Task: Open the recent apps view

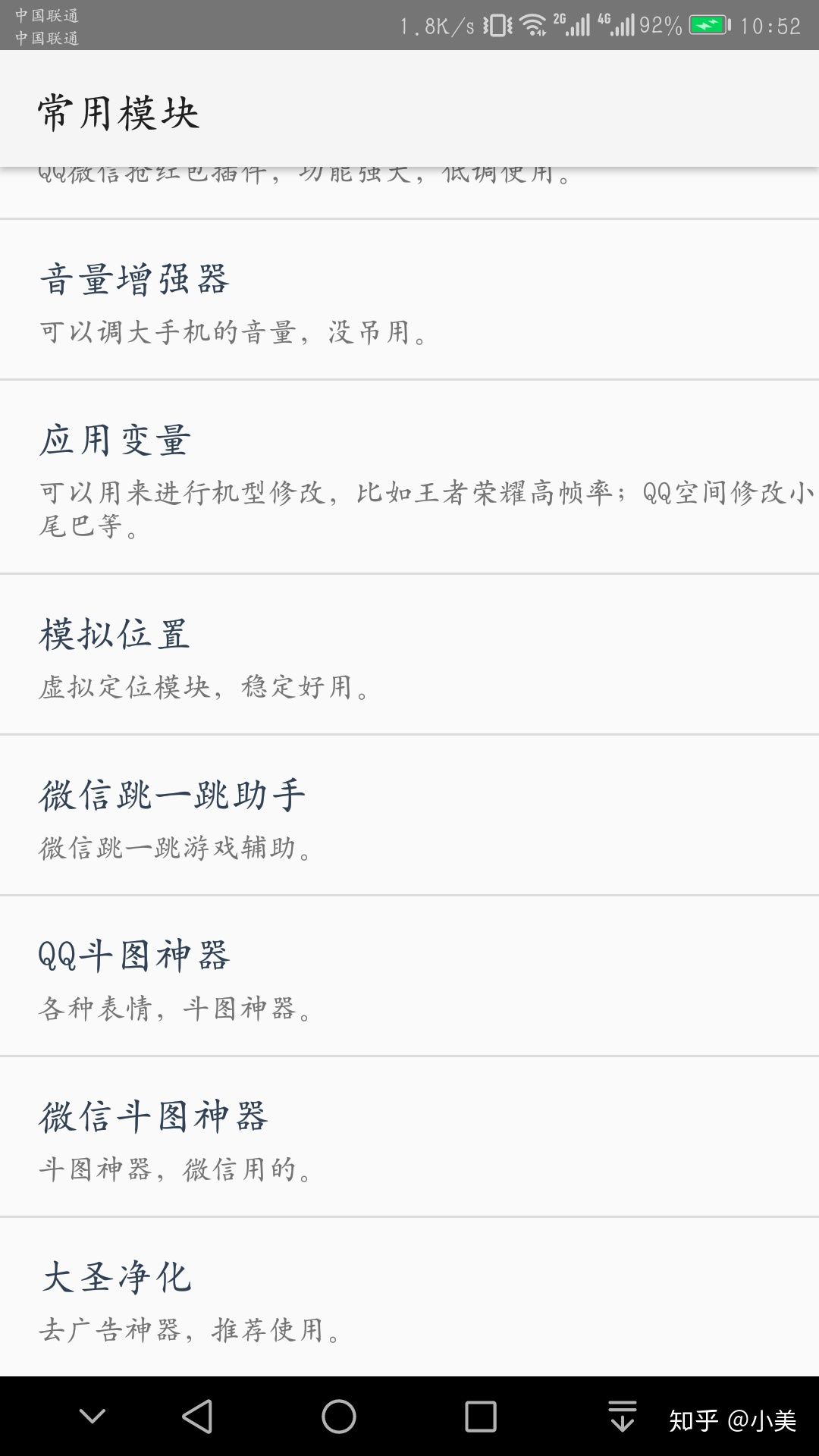Action: point(480,1417)
